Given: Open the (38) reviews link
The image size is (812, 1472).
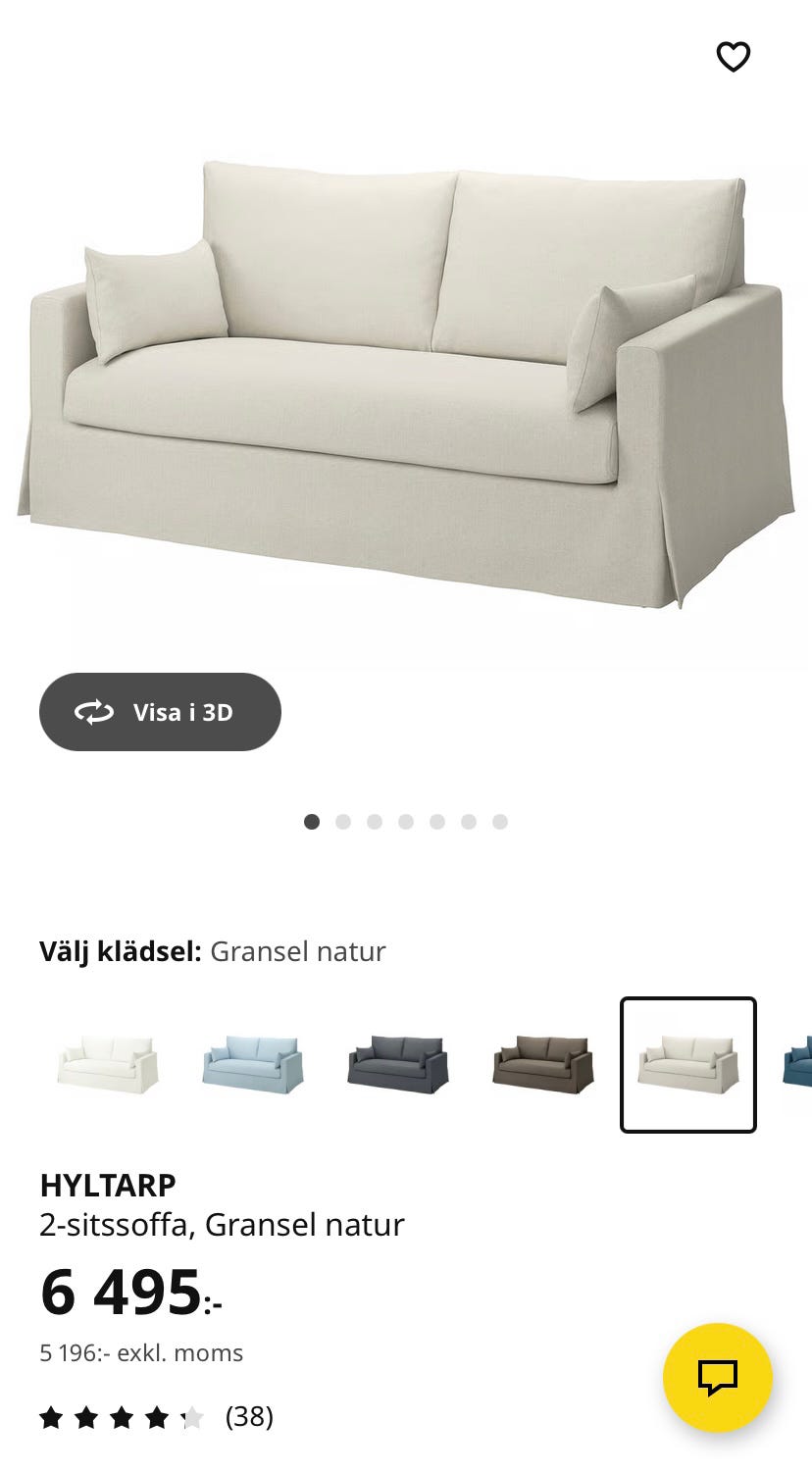Looking at the screenshot, I should point(249,1417).
